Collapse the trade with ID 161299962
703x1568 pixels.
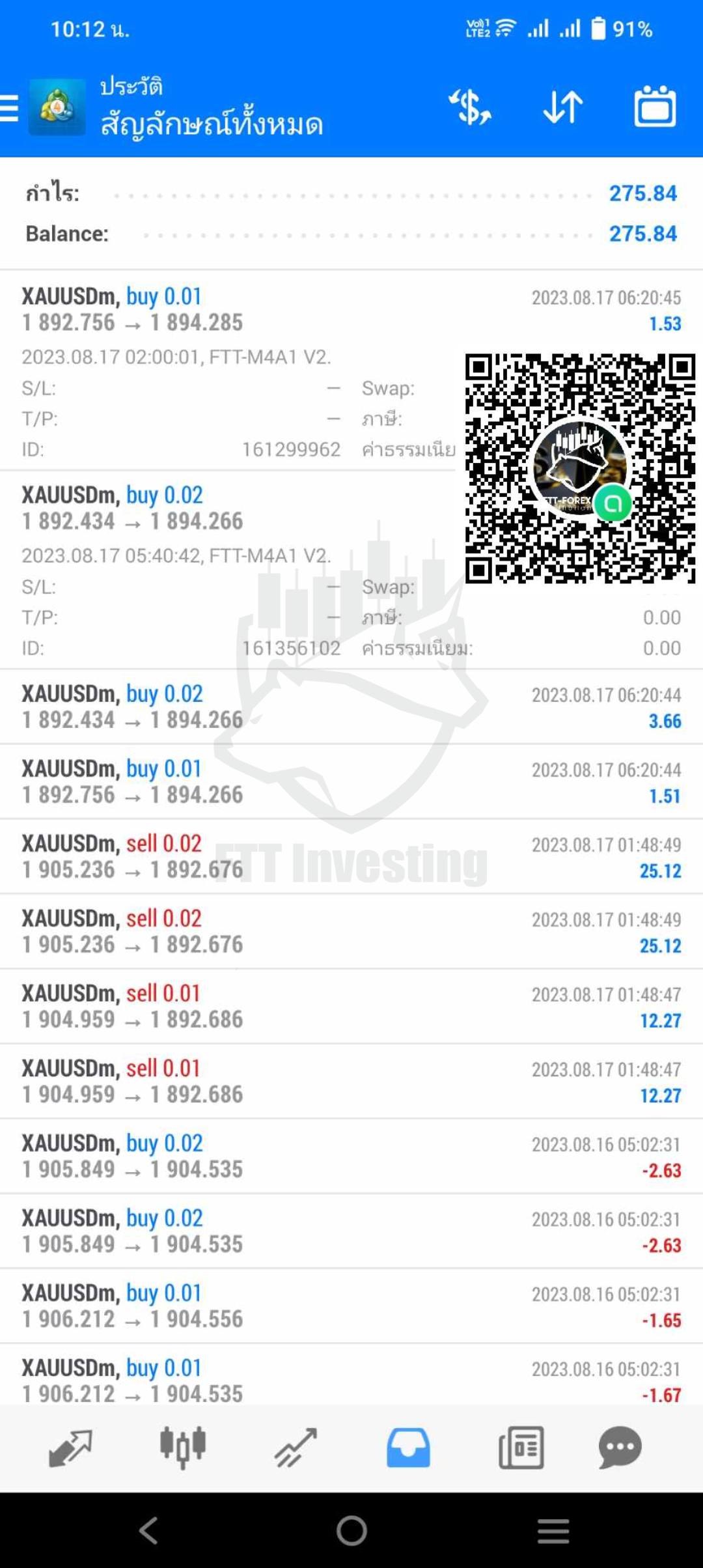point(351,371)
